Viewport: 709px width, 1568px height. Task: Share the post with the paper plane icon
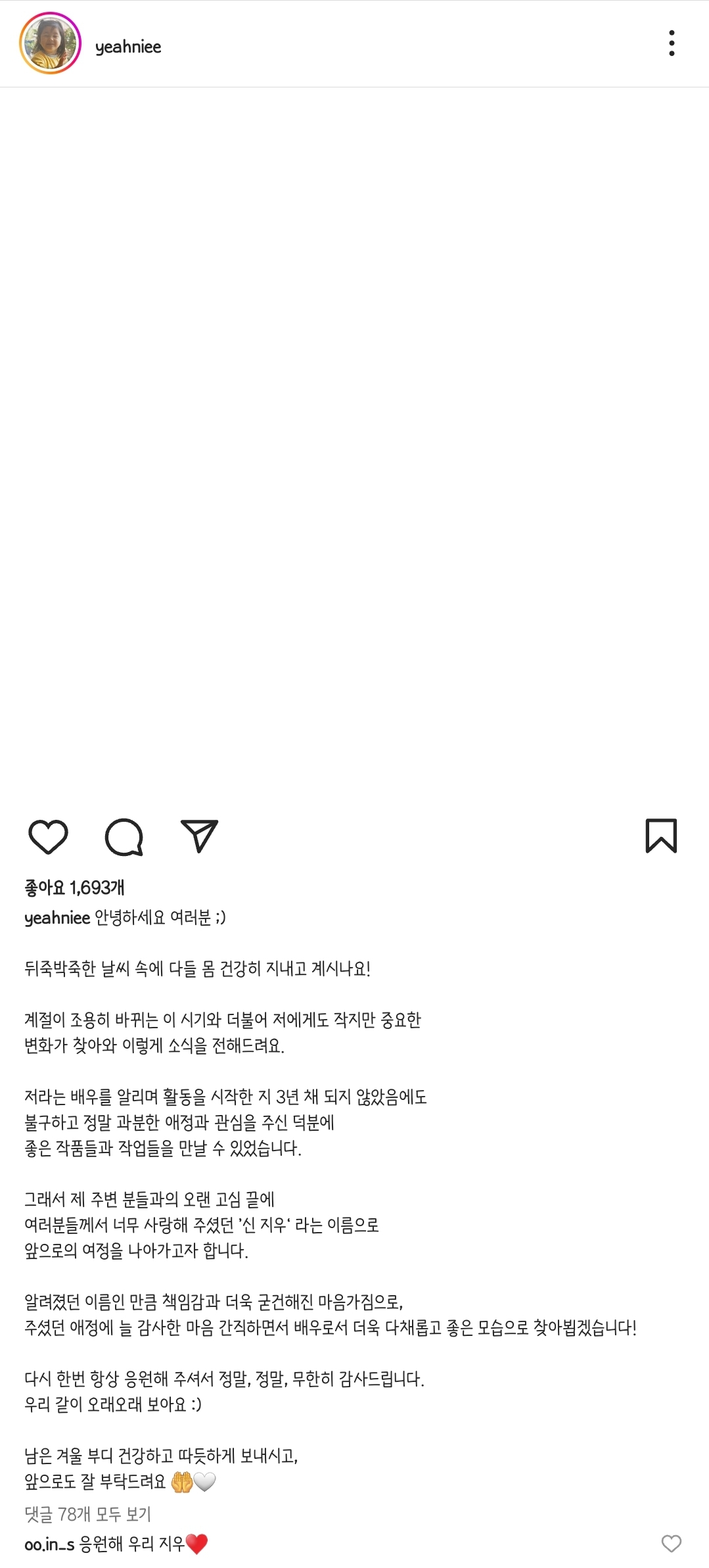pyautogui.click(x=199, y=836)
